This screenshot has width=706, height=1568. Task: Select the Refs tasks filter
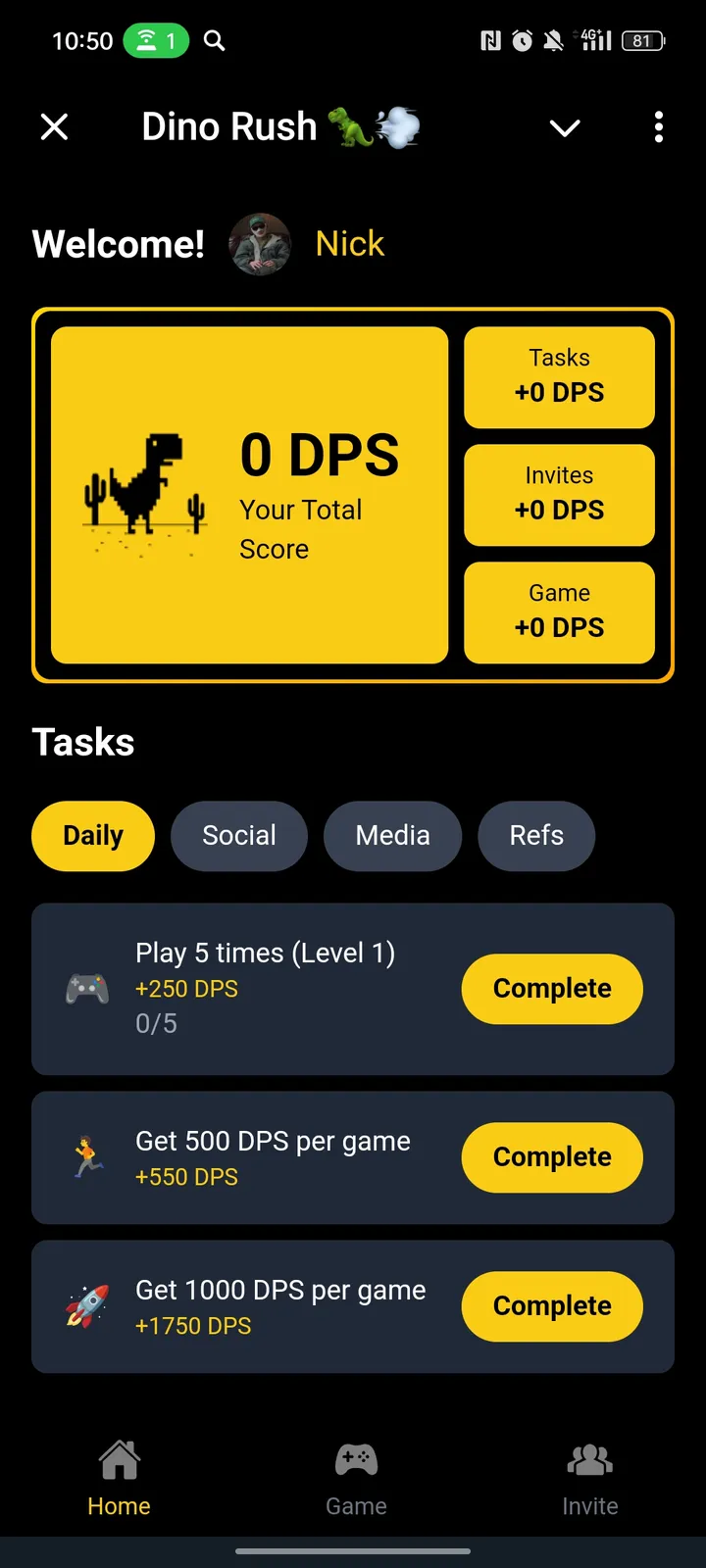(x=536, y=836)
